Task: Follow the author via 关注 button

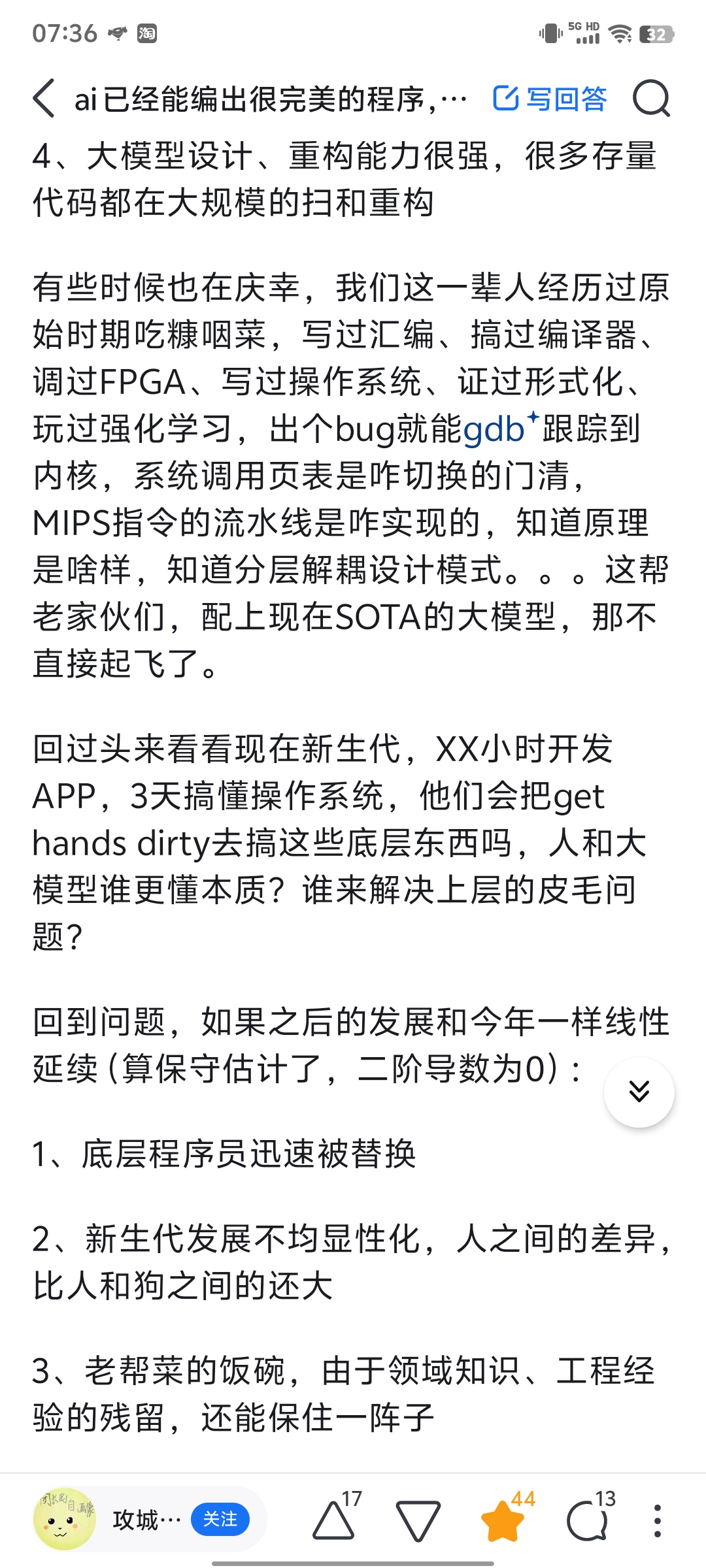Action: pyautogui.click(x=220, y=1519)
